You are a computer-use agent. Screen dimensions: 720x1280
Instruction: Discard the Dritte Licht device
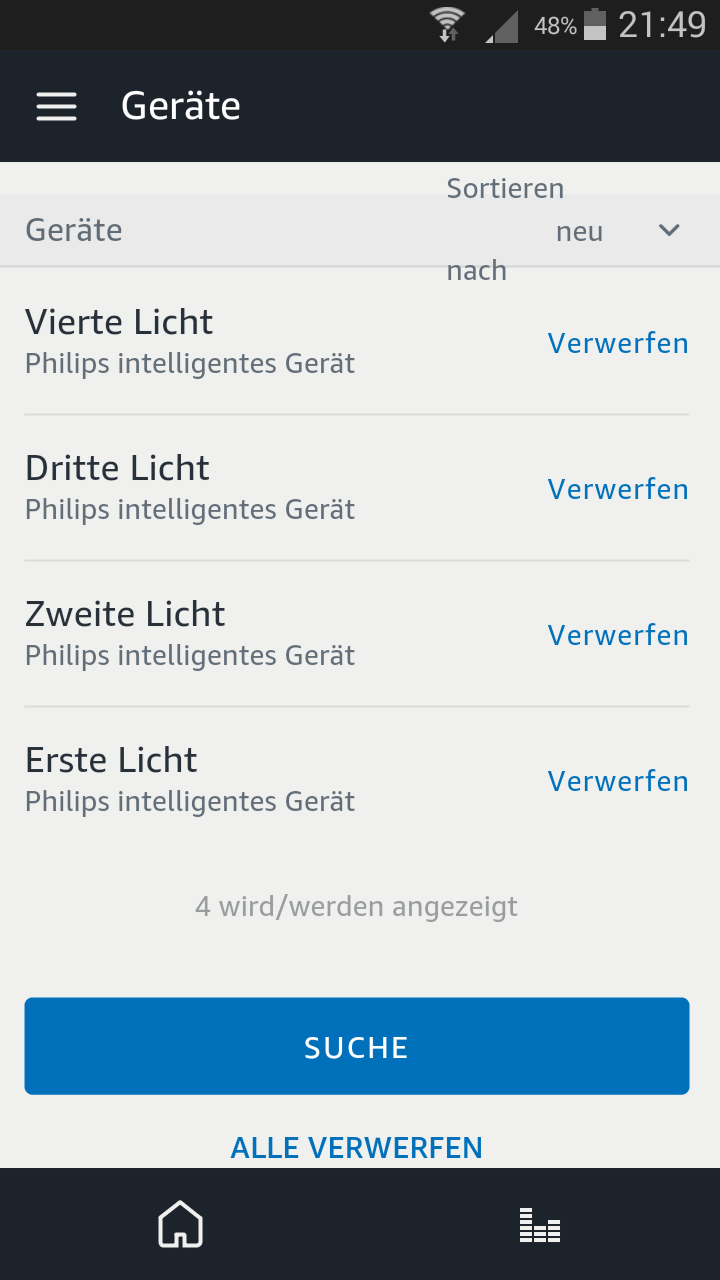[x=617, y=489]
